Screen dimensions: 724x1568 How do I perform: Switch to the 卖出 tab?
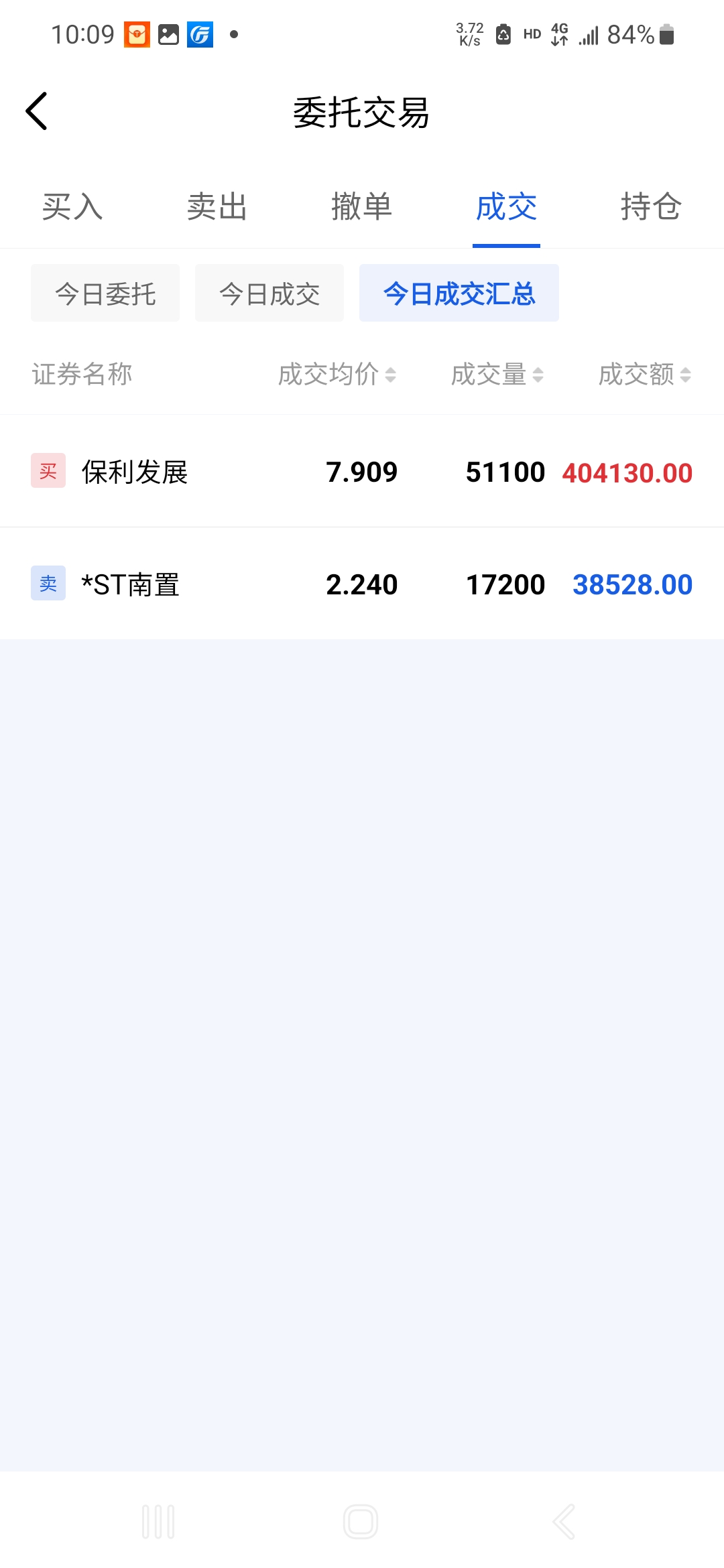click(x=217, y=206)
